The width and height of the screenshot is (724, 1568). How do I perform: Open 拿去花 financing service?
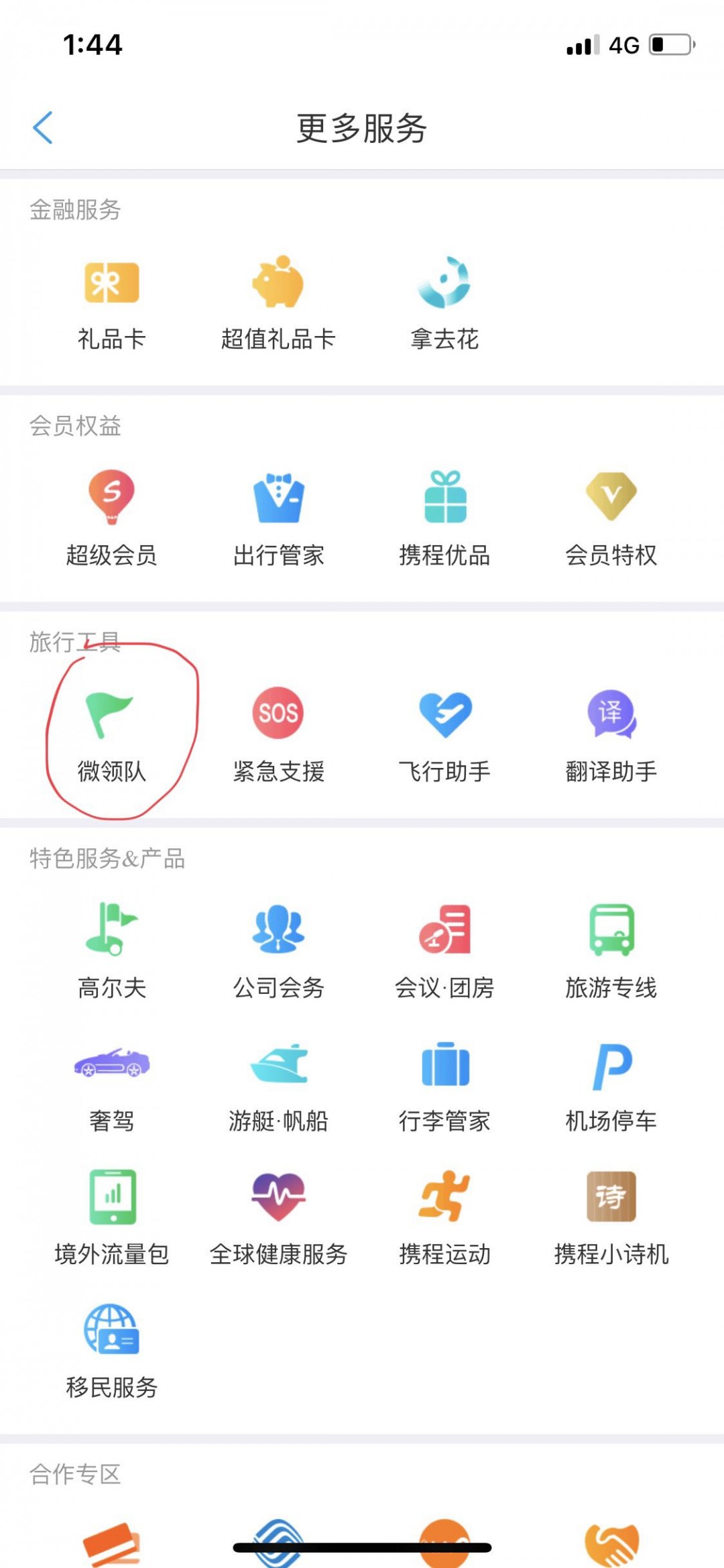[x=445, y=285]
